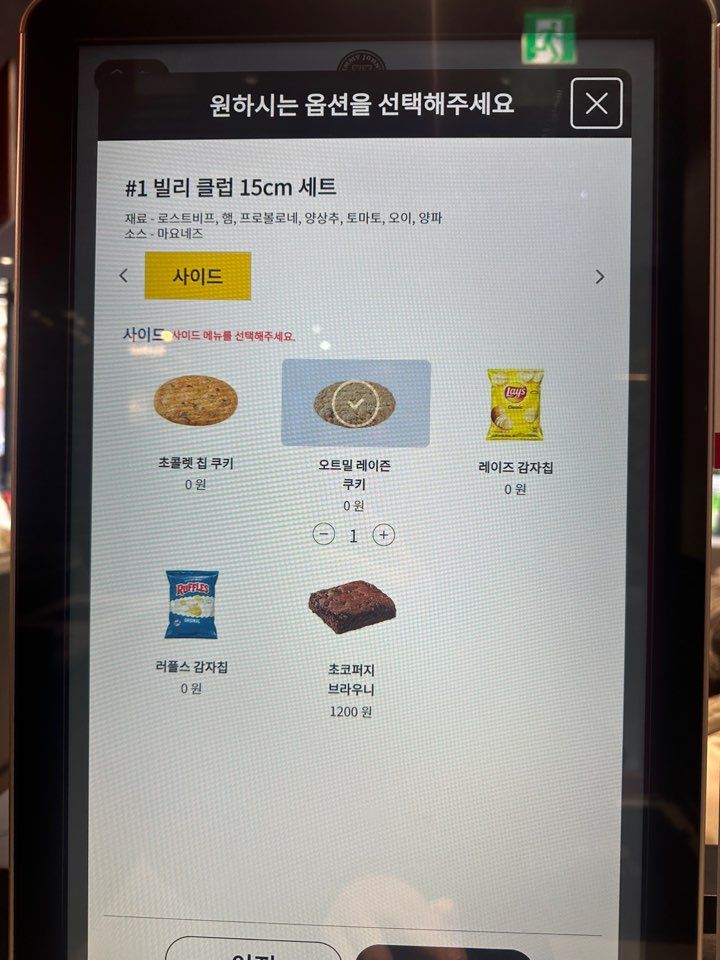Image resolution: width=720 pixels, height=960 pixels.
Task: Select the 사이드 tab
Action: pyautogui.click(x=198, y=276)
